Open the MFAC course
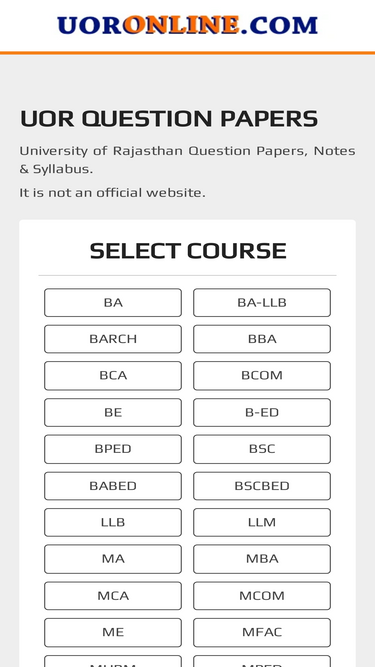Viewport: 375px width, 667px height. [x=262, y=633]
